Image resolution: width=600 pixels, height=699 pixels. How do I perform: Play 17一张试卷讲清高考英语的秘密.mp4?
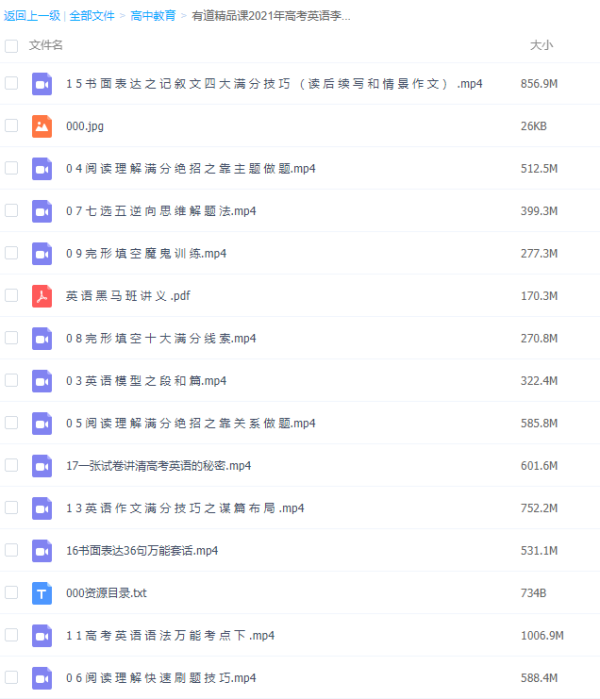(x=158, y=466)
